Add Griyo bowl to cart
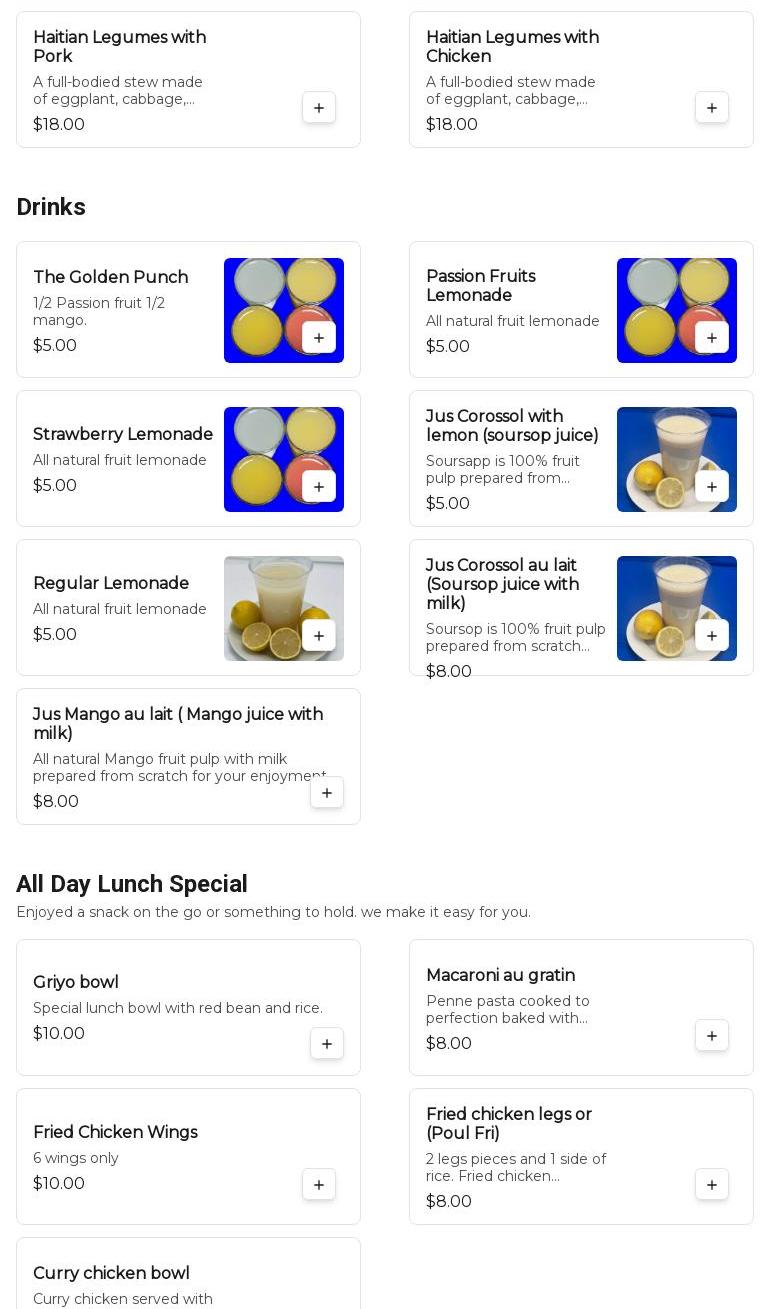The width and height of the screenshot is (770, 1309). click(x=327, y=1044)
